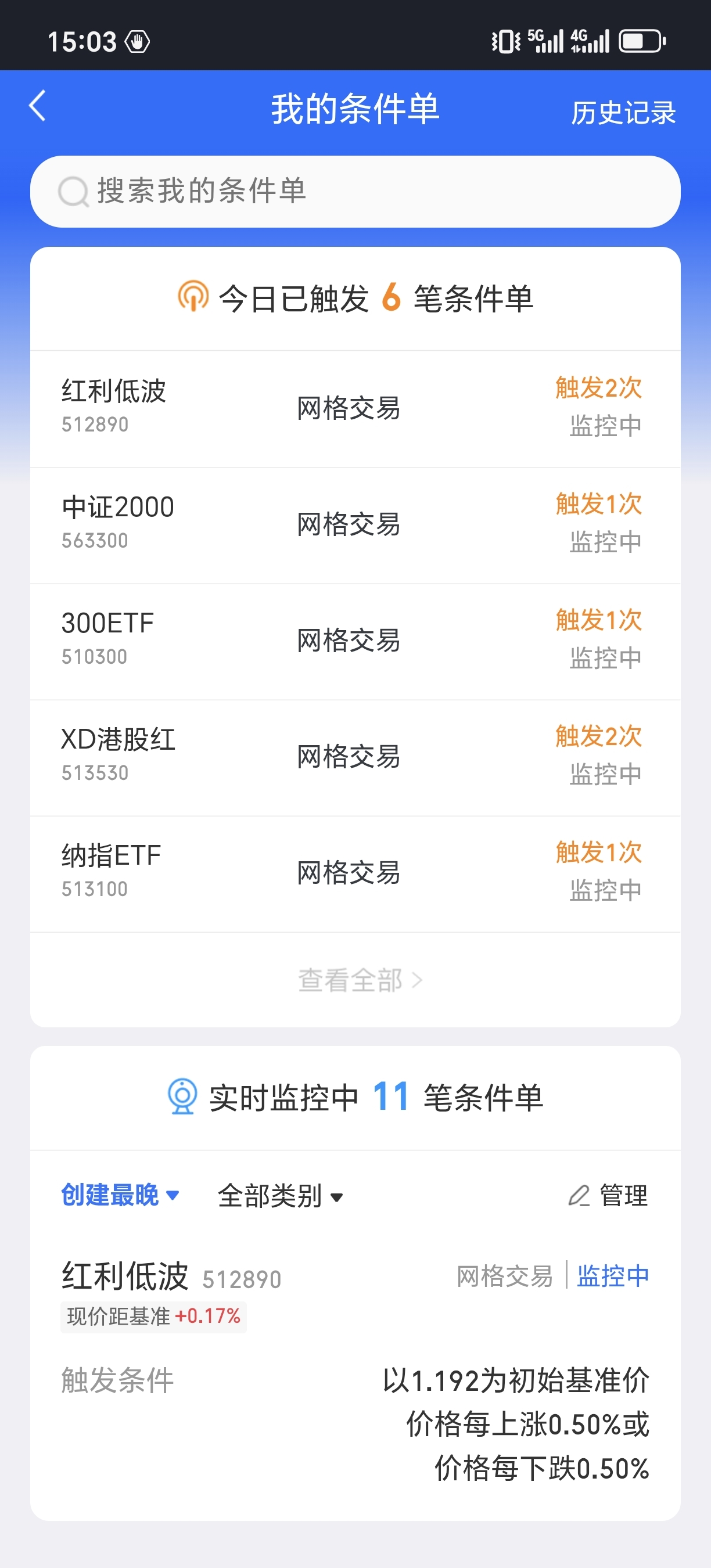Open triggered order 红利低波 512890 row

coord(355,408)
